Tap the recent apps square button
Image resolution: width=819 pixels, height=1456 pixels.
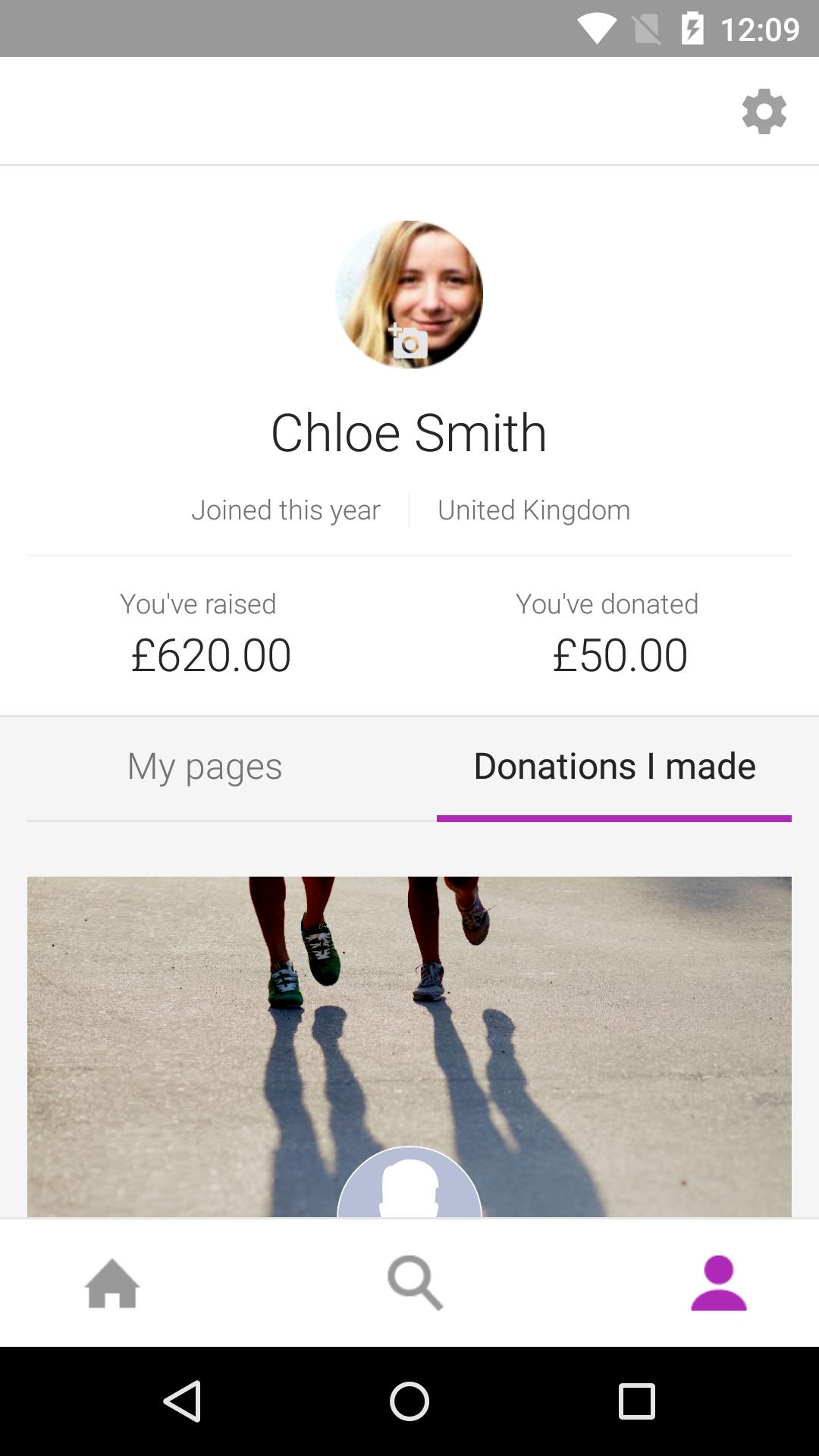tap(635, 1400)
